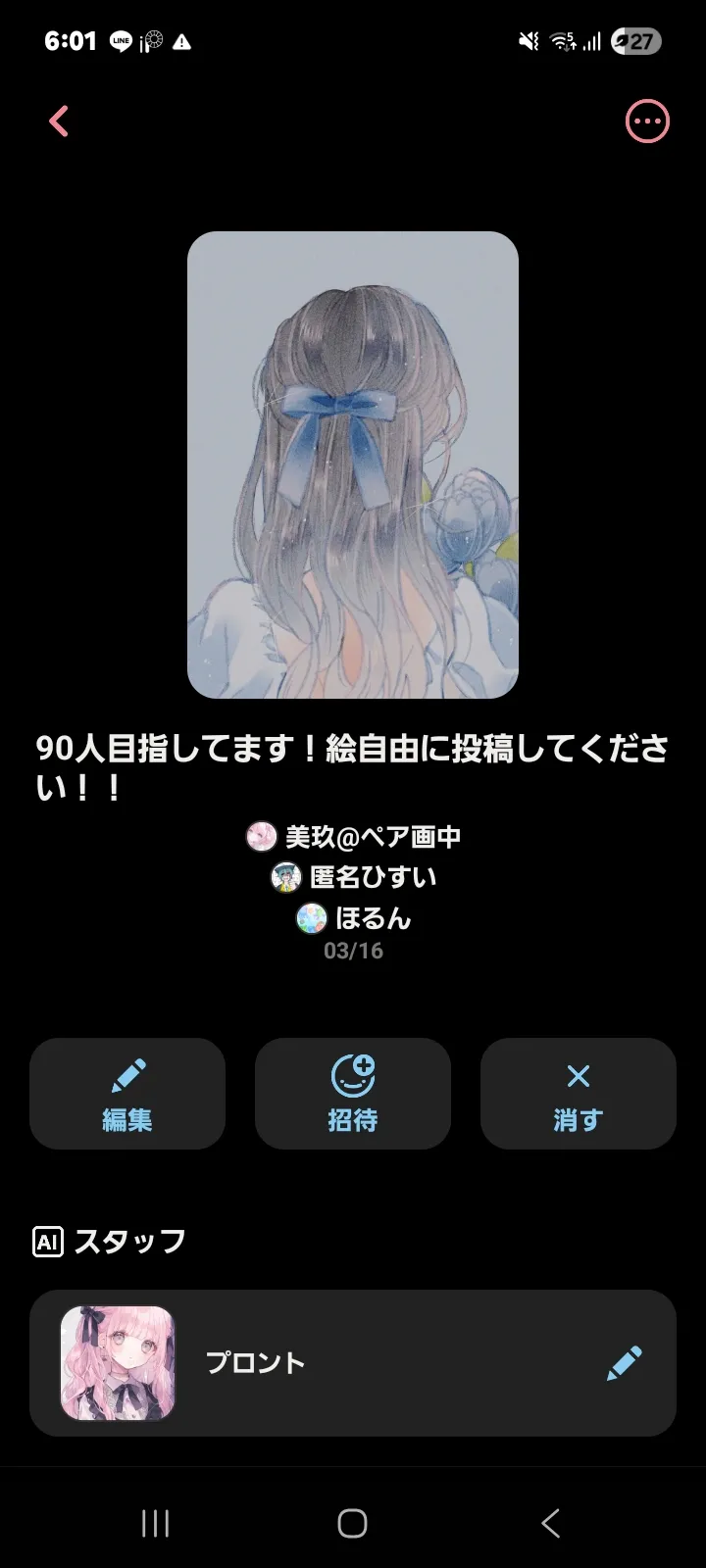The height and width of the screenshot is (1568, 706).
Task: Open member 美玖@ペア画中's profile
Action: 353,837
